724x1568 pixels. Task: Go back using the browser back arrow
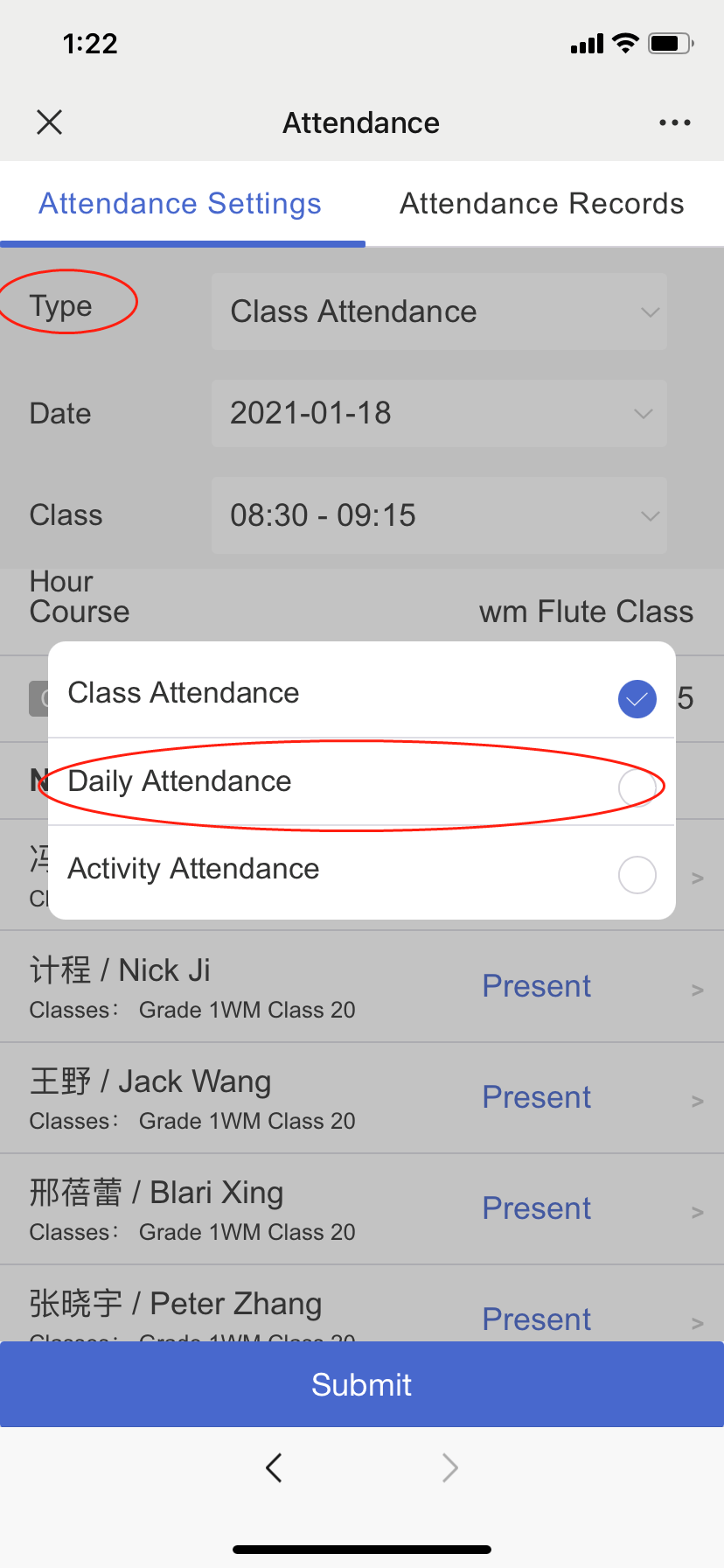(x=275, y=1467)
